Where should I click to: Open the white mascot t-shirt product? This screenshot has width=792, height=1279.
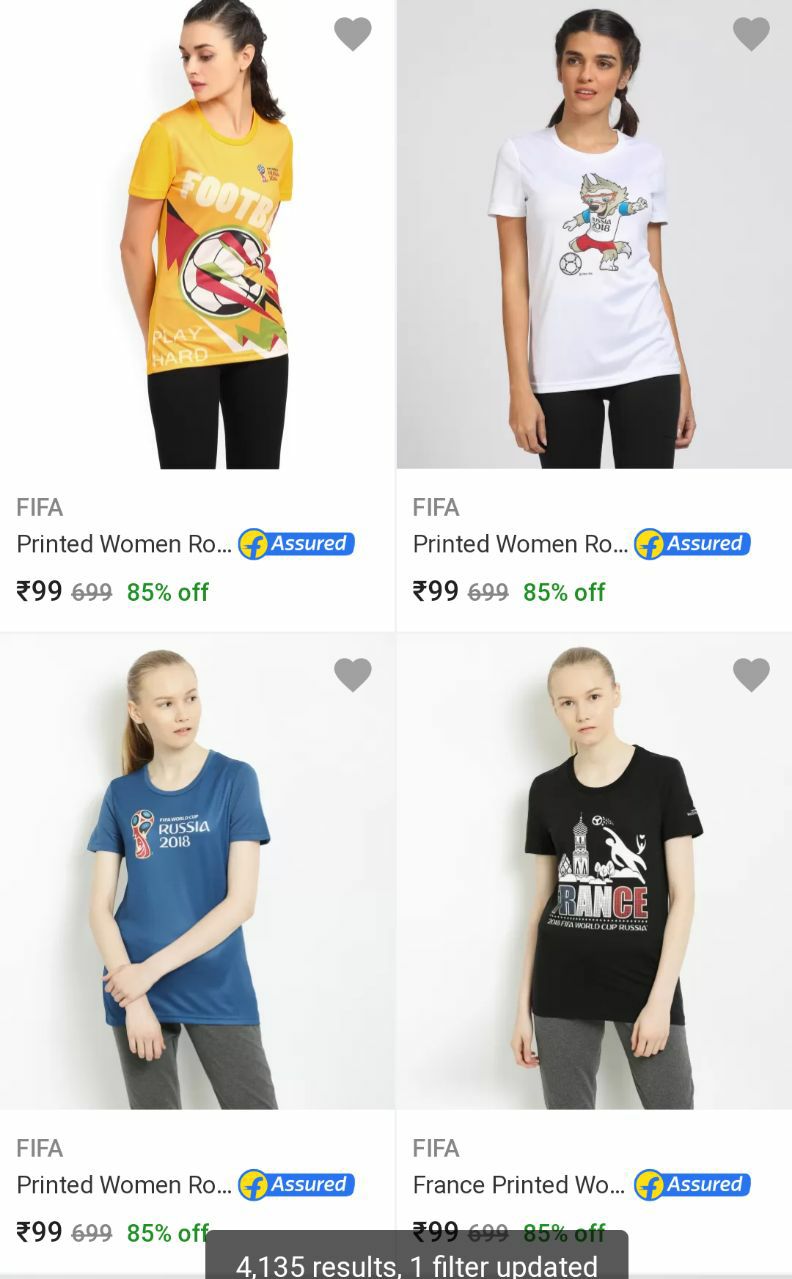[594, 260]
